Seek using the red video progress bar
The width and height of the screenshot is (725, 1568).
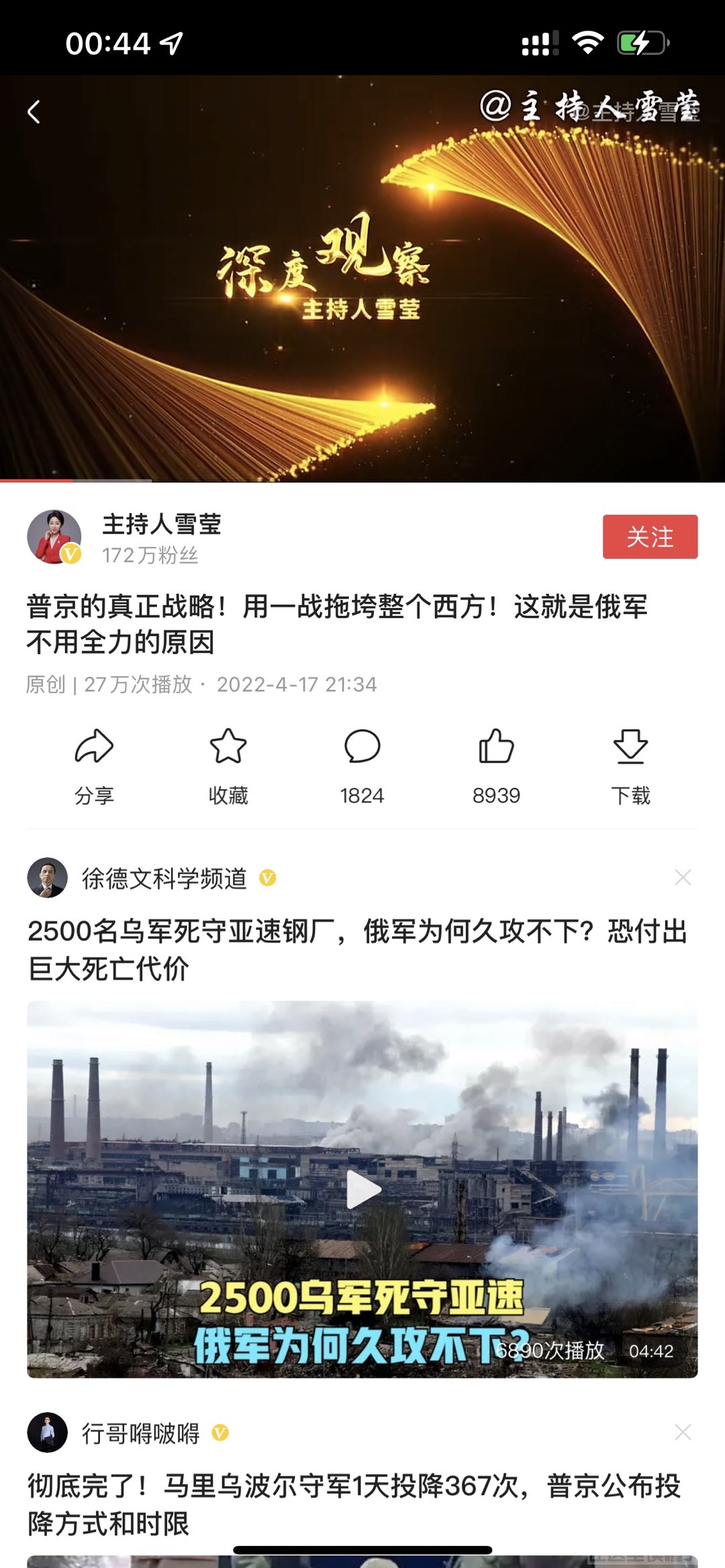pyautogui.click(x=74, y=480)
